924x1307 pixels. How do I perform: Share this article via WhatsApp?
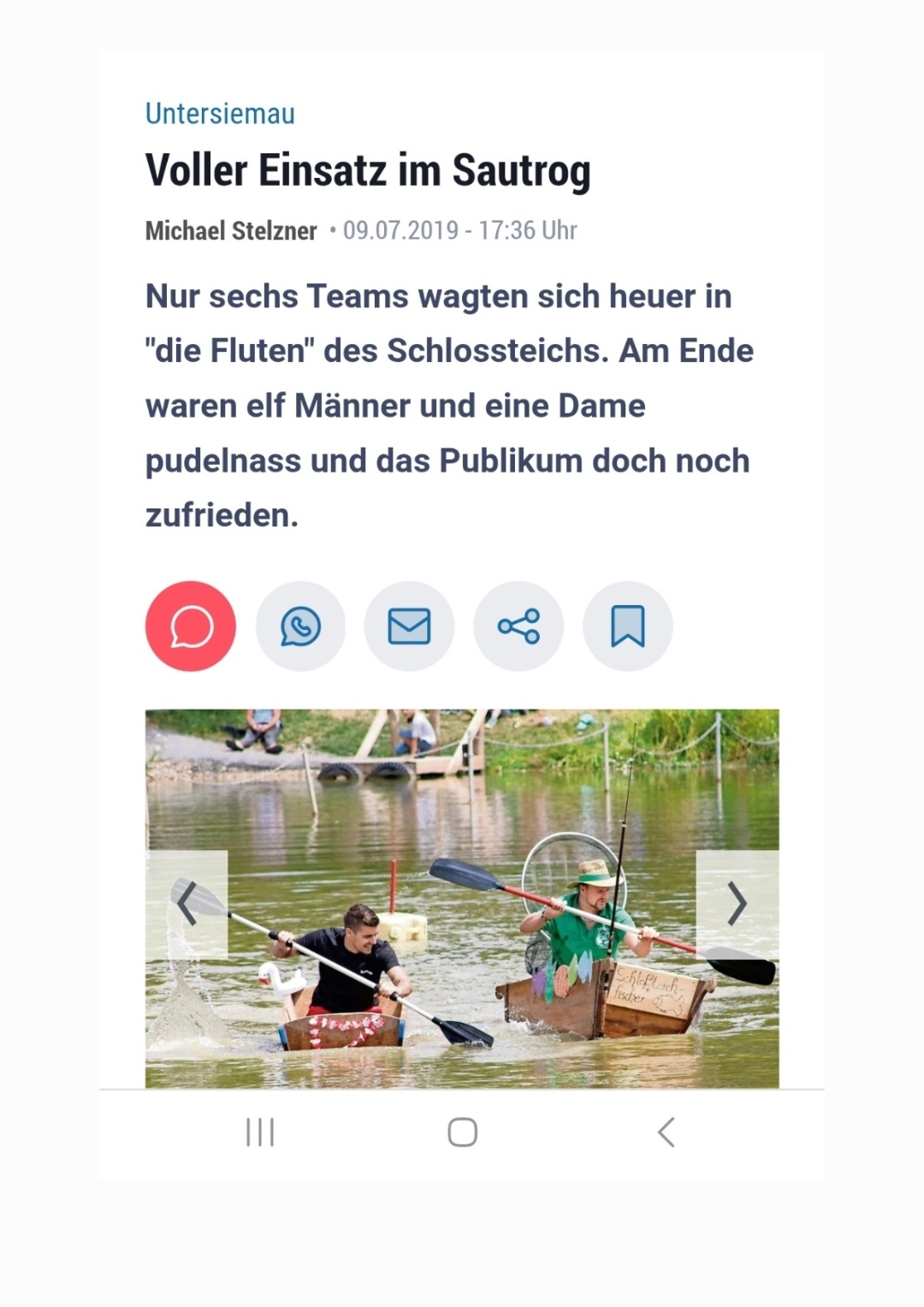300,627
